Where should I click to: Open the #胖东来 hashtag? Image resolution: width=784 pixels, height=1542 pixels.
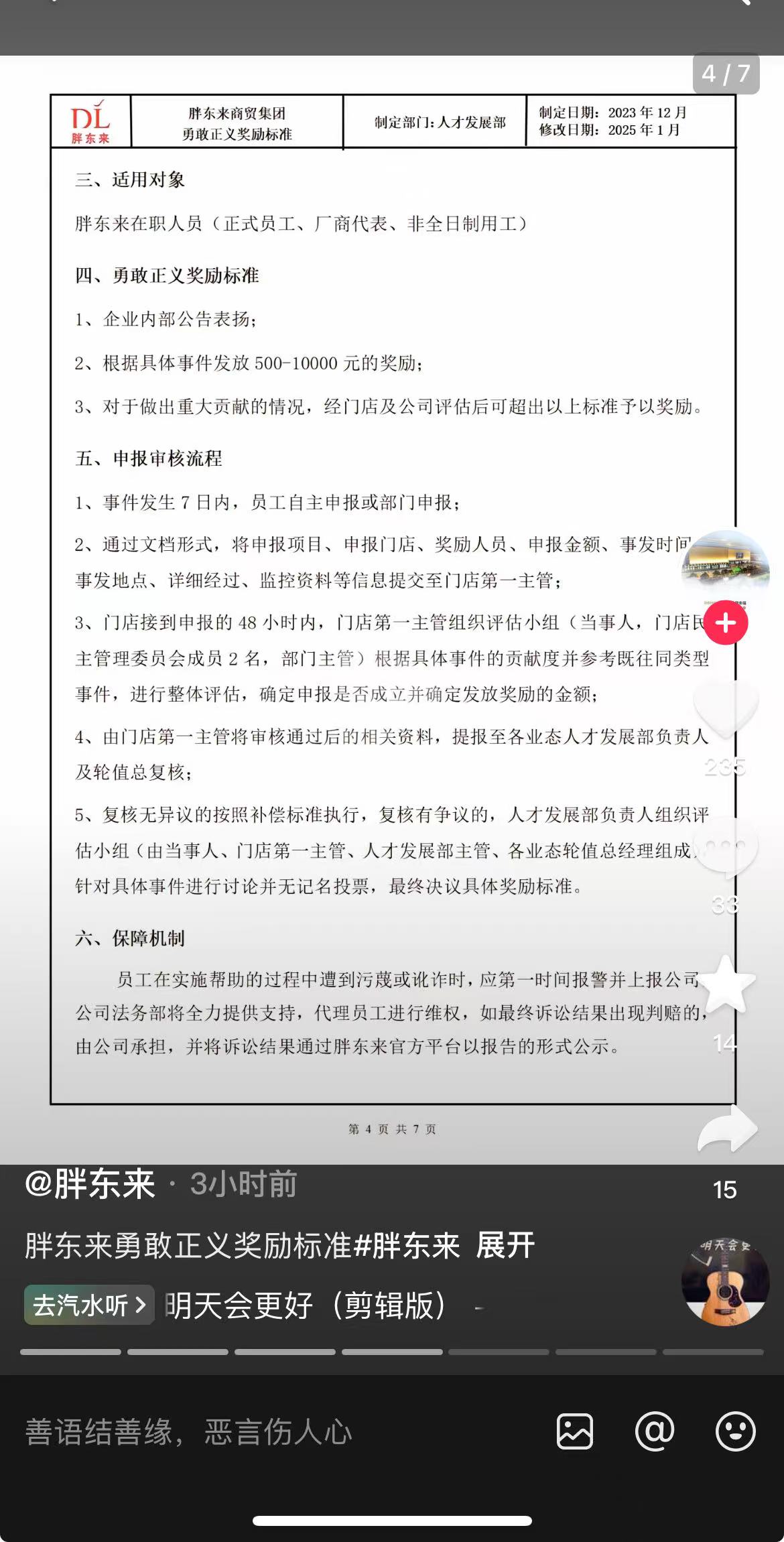tap(406, 1246)
